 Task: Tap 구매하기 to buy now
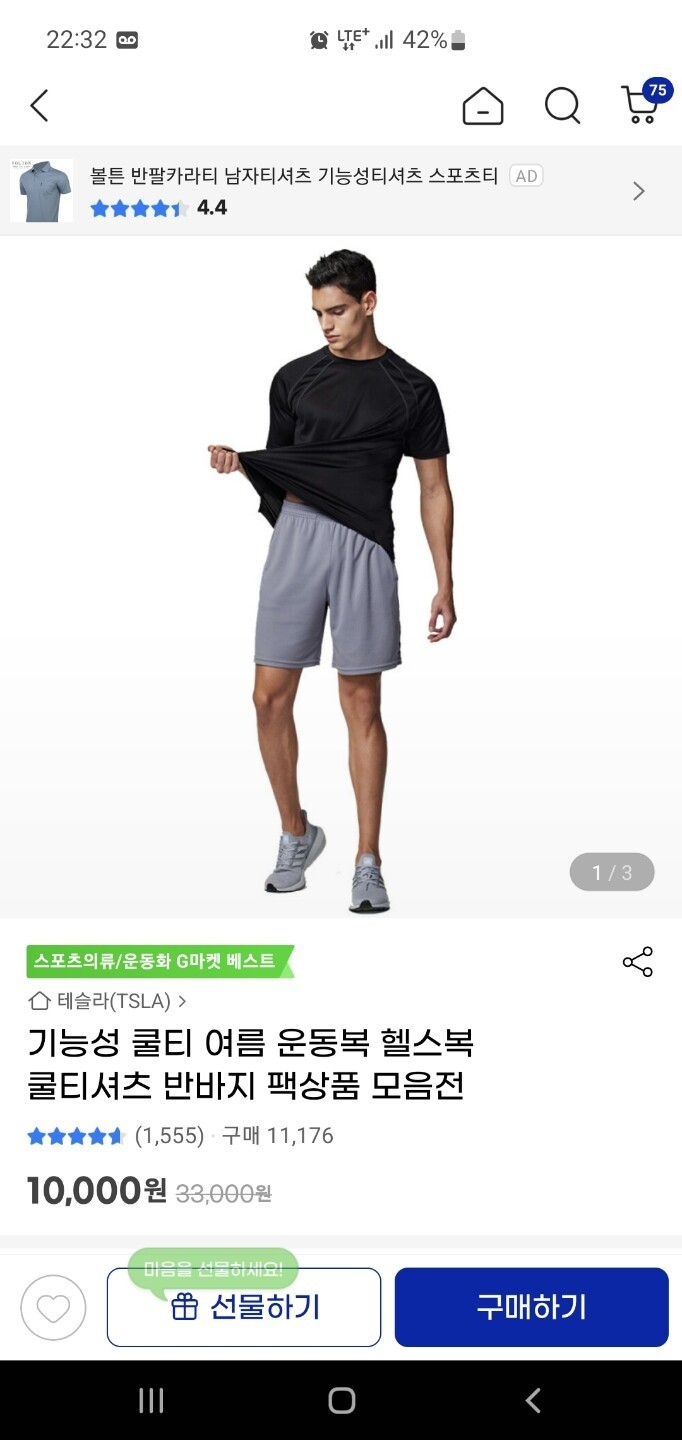coord(531,1308)
